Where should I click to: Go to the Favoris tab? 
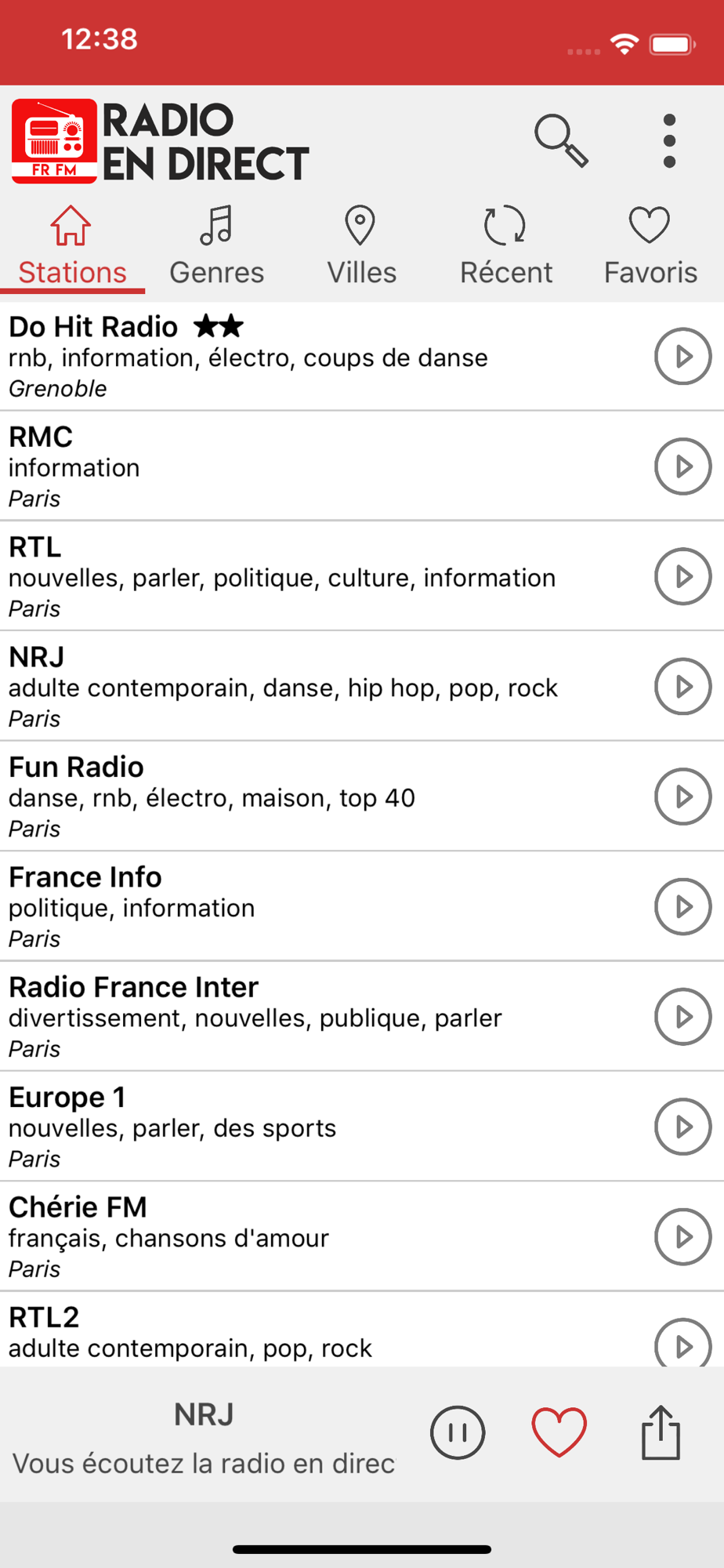coord(650,246)
